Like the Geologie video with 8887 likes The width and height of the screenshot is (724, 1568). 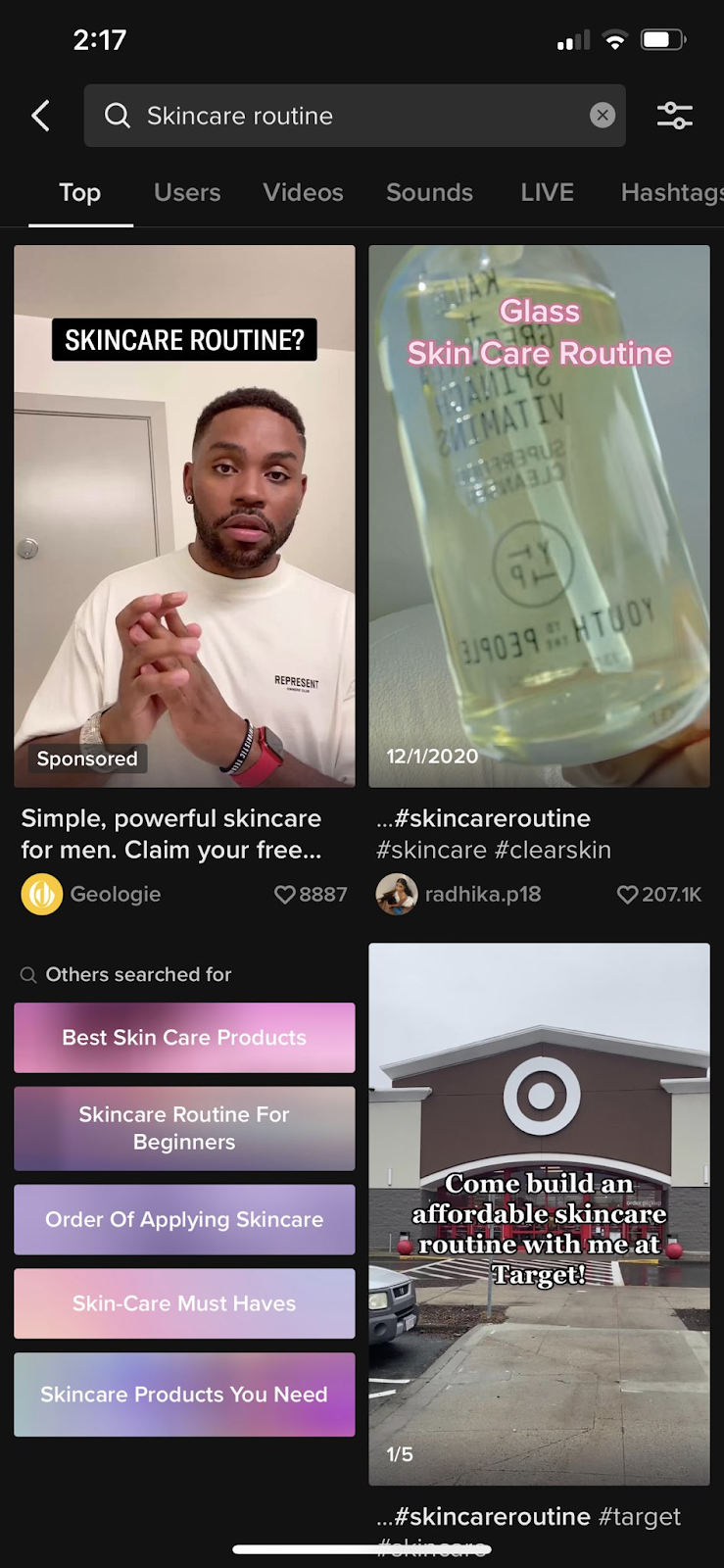[285, 895]
